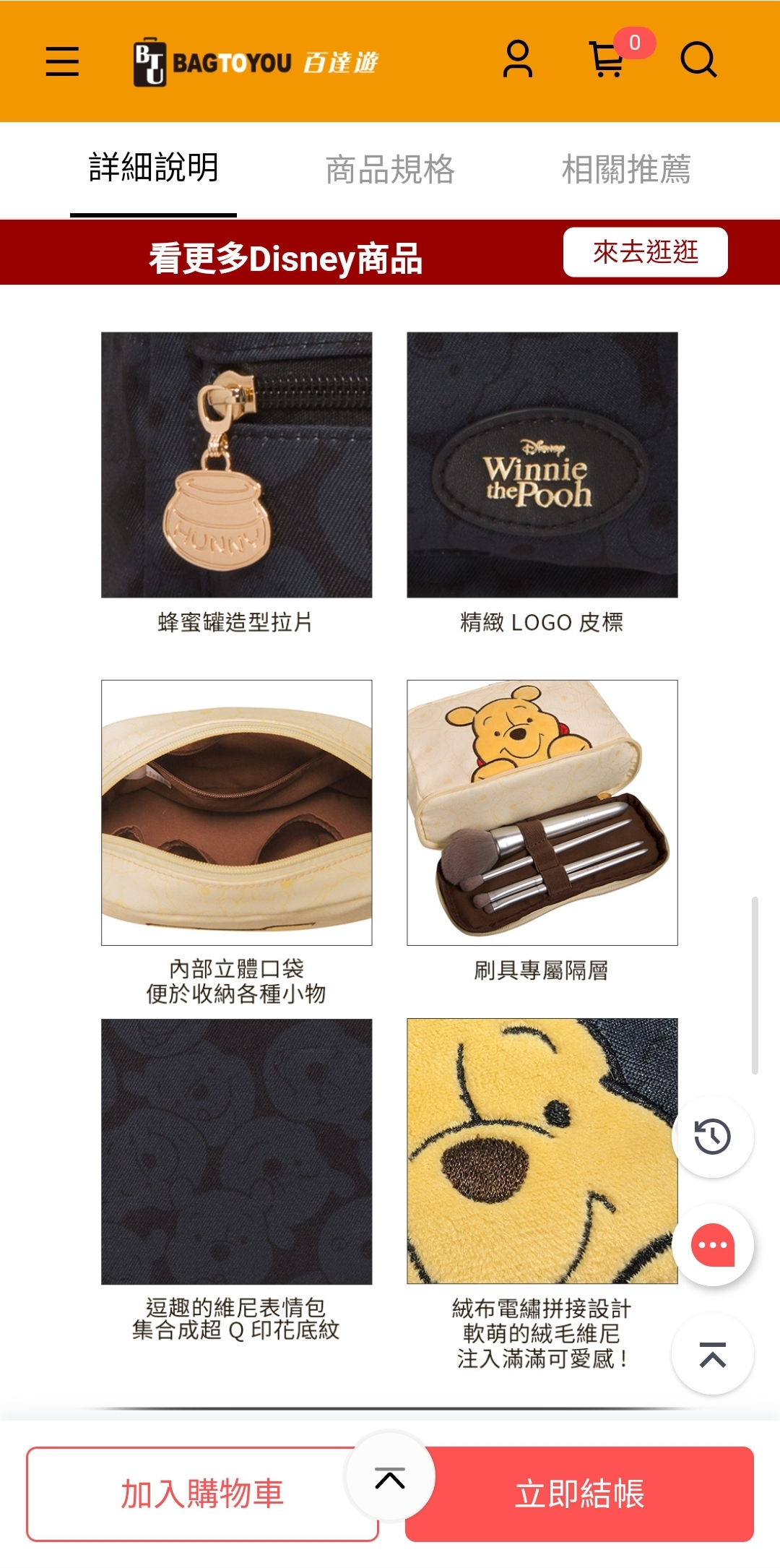Expand the bottom panel with up arrow

coord(390,1478)
